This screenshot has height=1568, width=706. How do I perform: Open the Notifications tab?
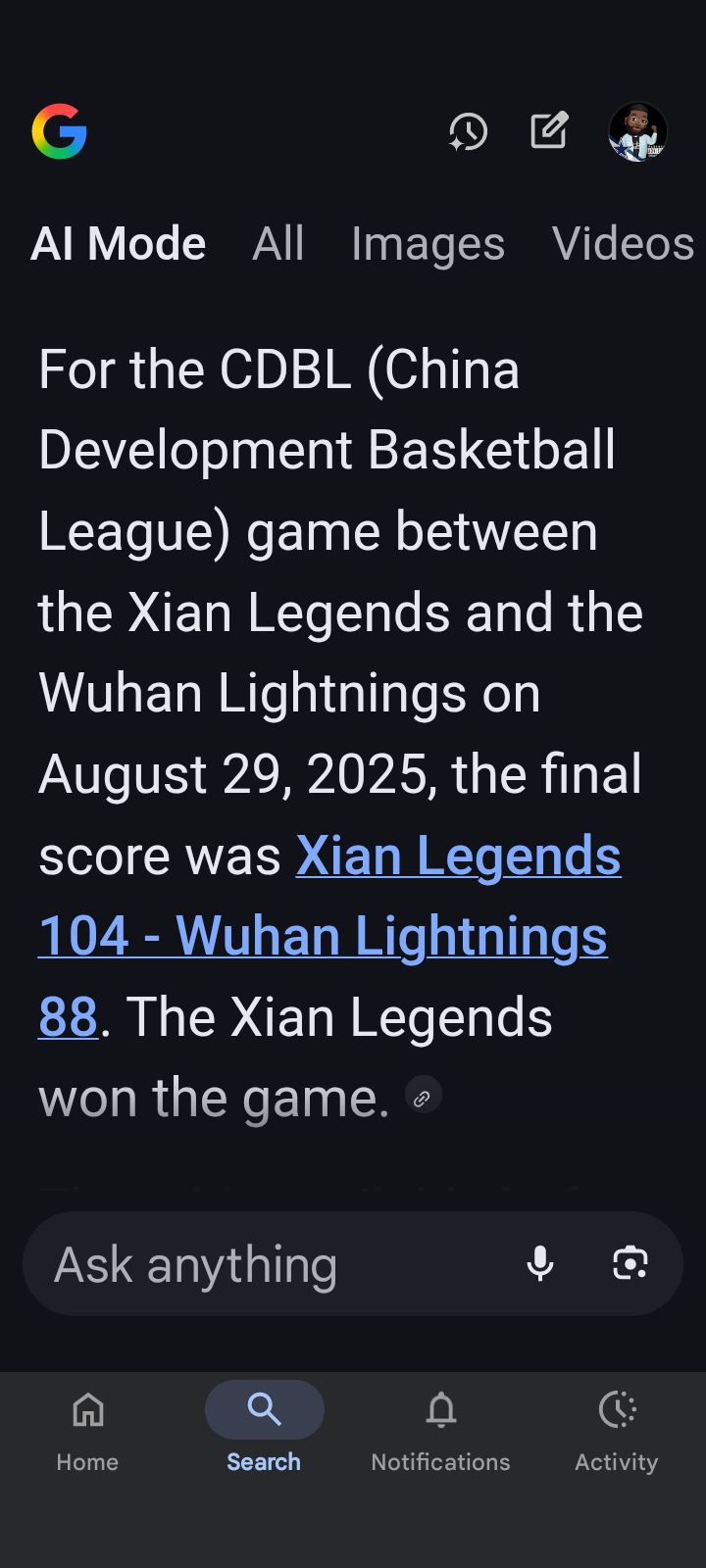point(440,1429)
